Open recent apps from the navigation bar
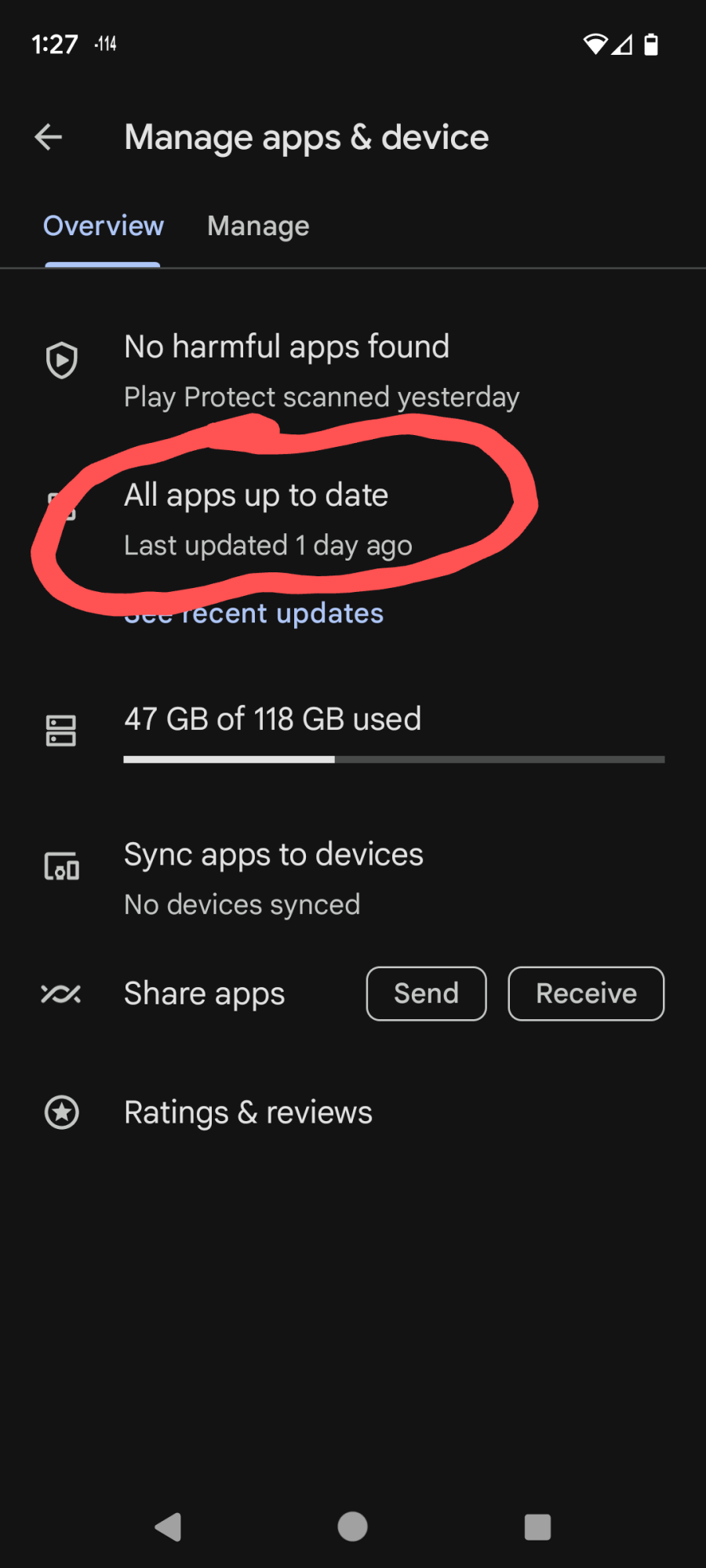This screenshot has width=706, height=1568. (x=537, y=1526)
